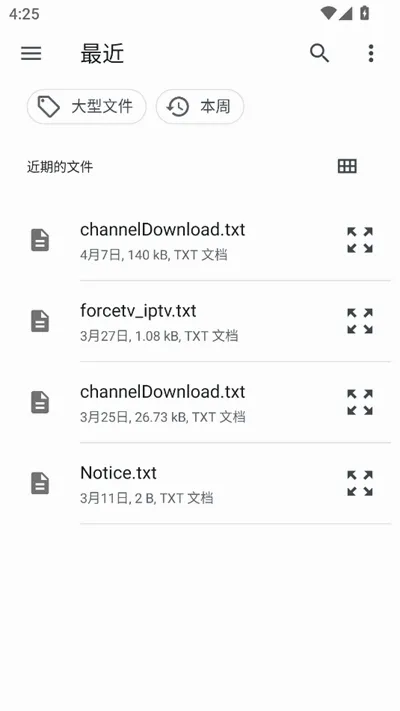
Task: Open file search
Action: 319,54
